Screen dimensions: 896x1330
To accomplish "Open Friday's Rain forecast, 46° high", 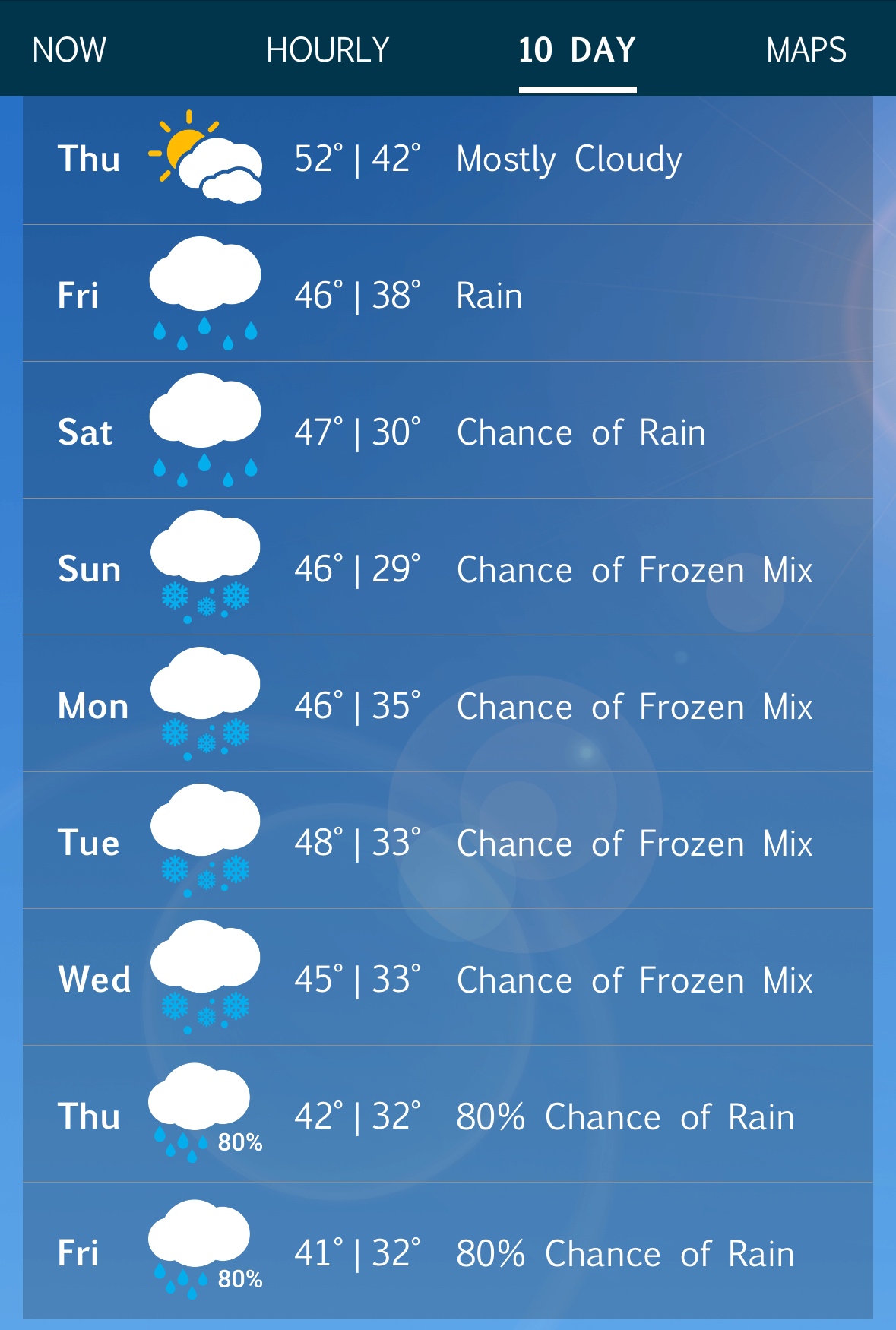I will [x=448, y=295].
